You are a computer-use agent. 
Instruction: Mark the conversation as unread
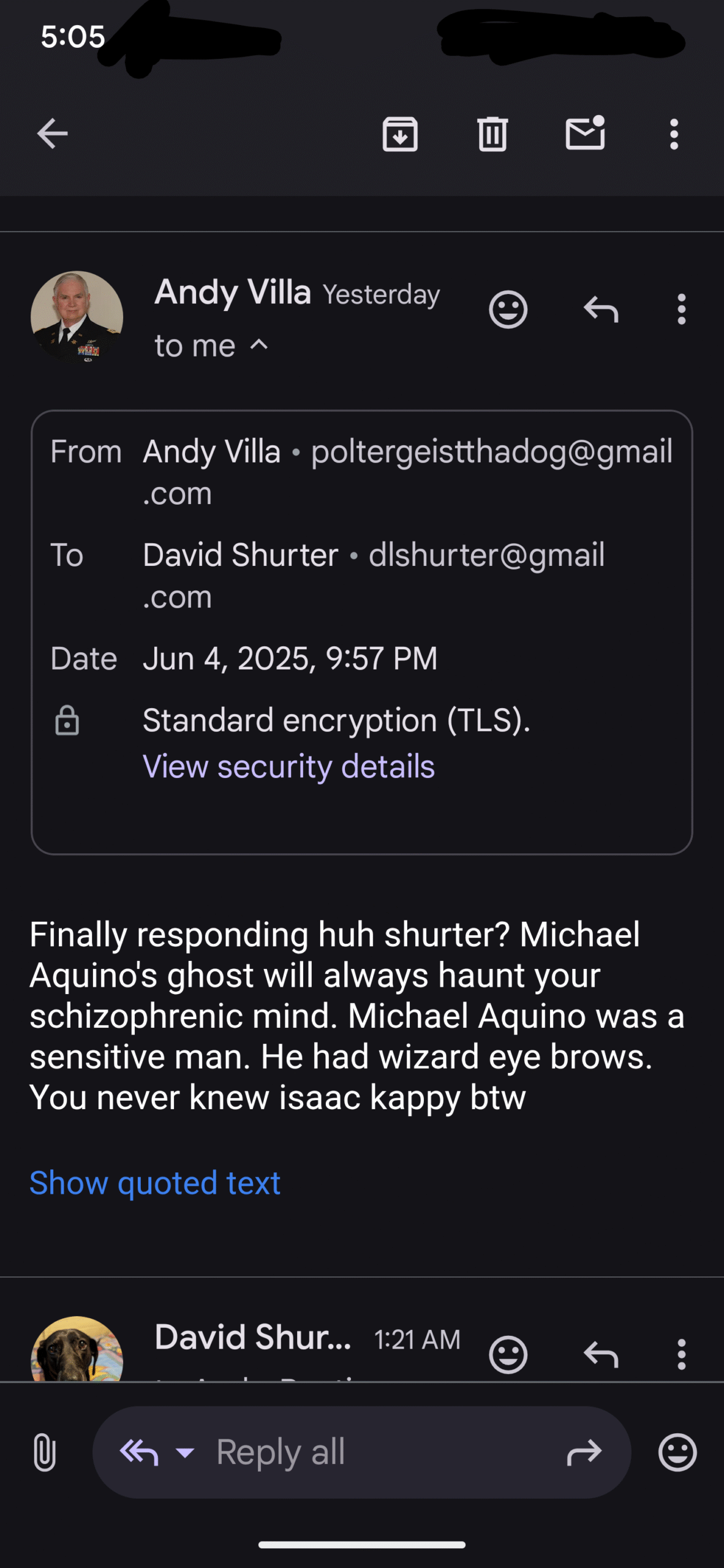click(x=585, y=132)
